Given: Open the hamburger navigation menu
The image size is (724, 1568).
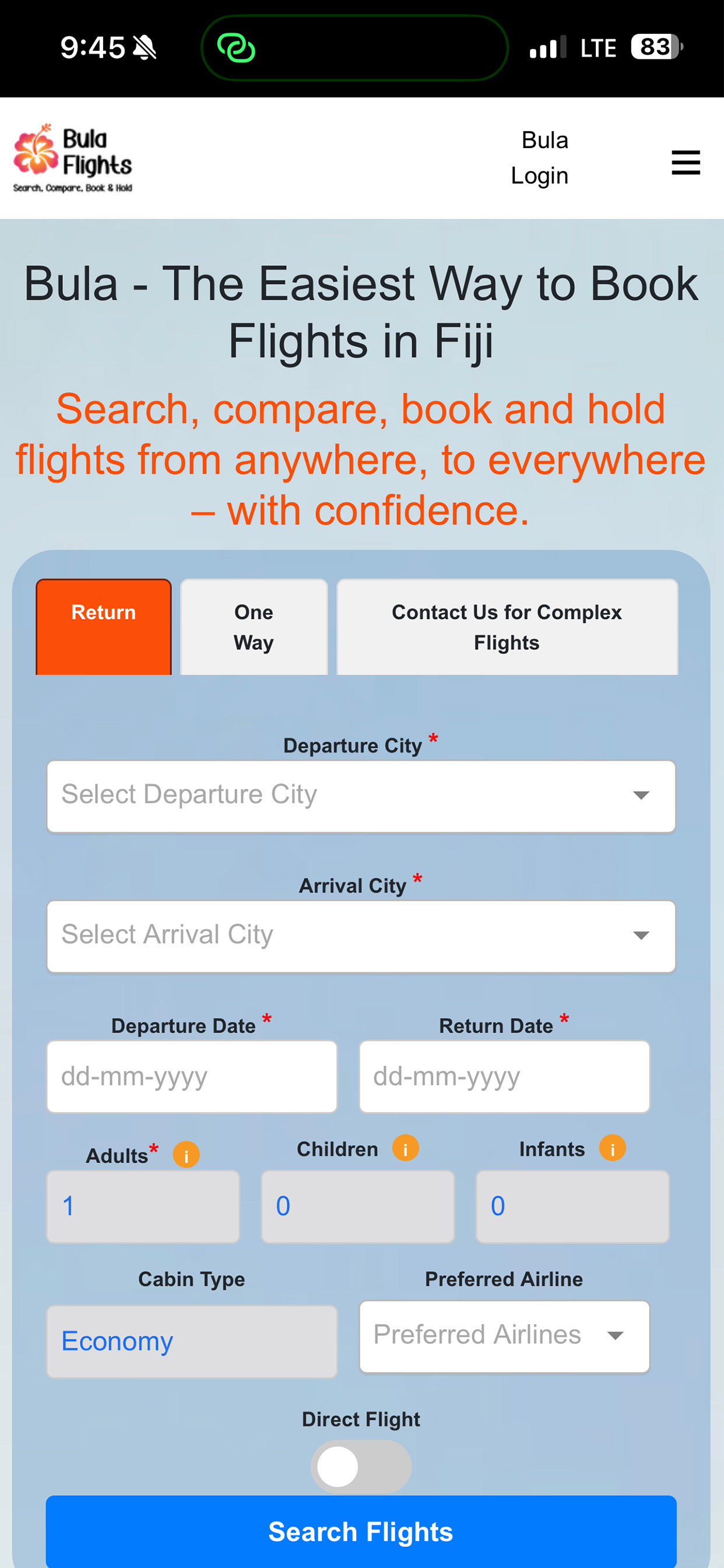Looking at the screenshot, I should click(x=685, y=162).
